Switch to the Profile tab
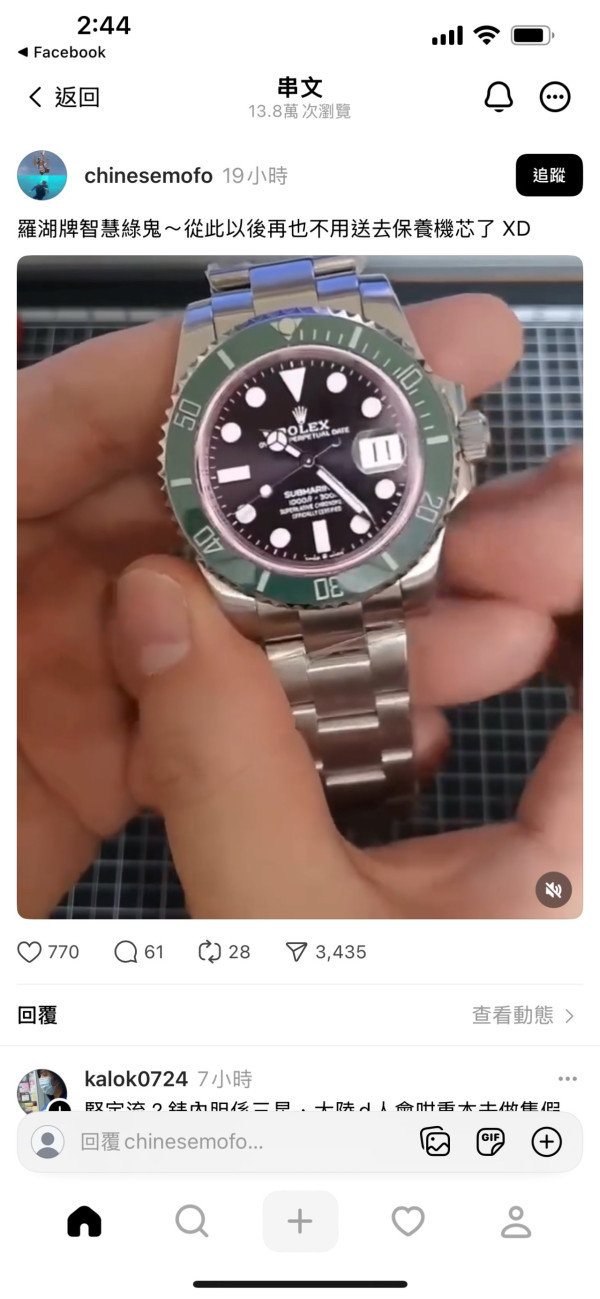This screenshot has width=600, height=1299. (516, 1221)
